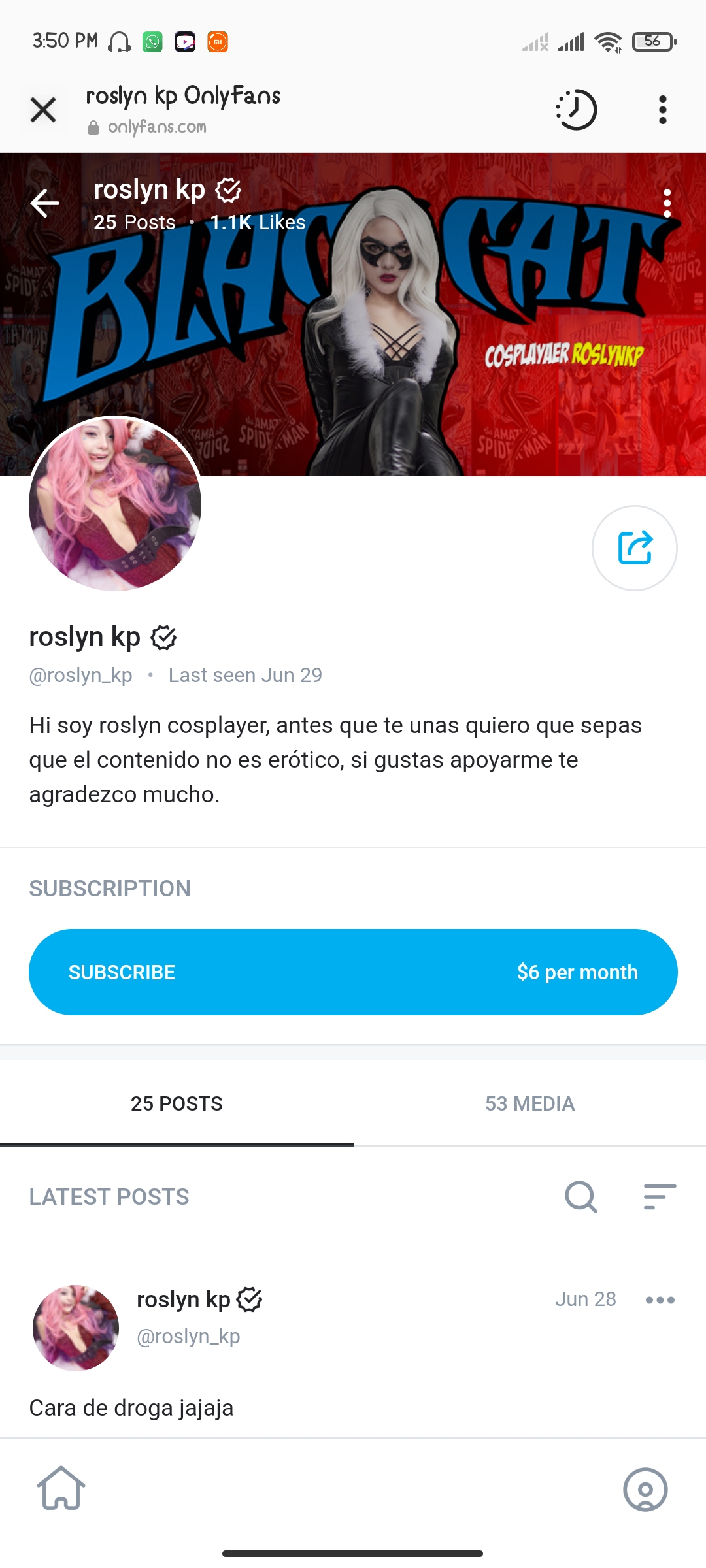The width and height of the screenshot is (706, 1568).
Task: Click the browser history icon
Action: 575,110
